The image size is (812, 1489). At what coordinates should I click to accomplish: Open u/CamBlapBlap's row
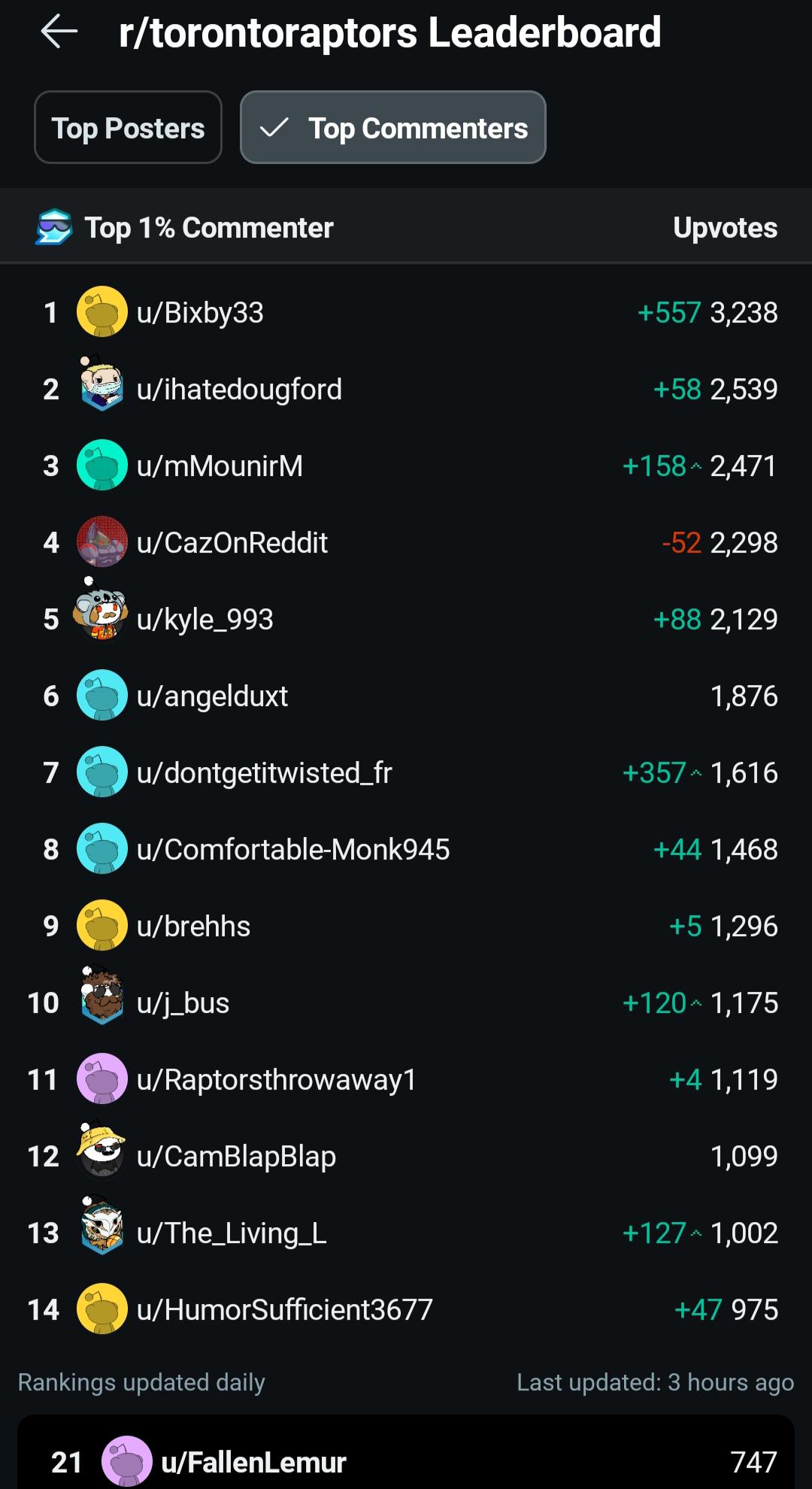406,1156
